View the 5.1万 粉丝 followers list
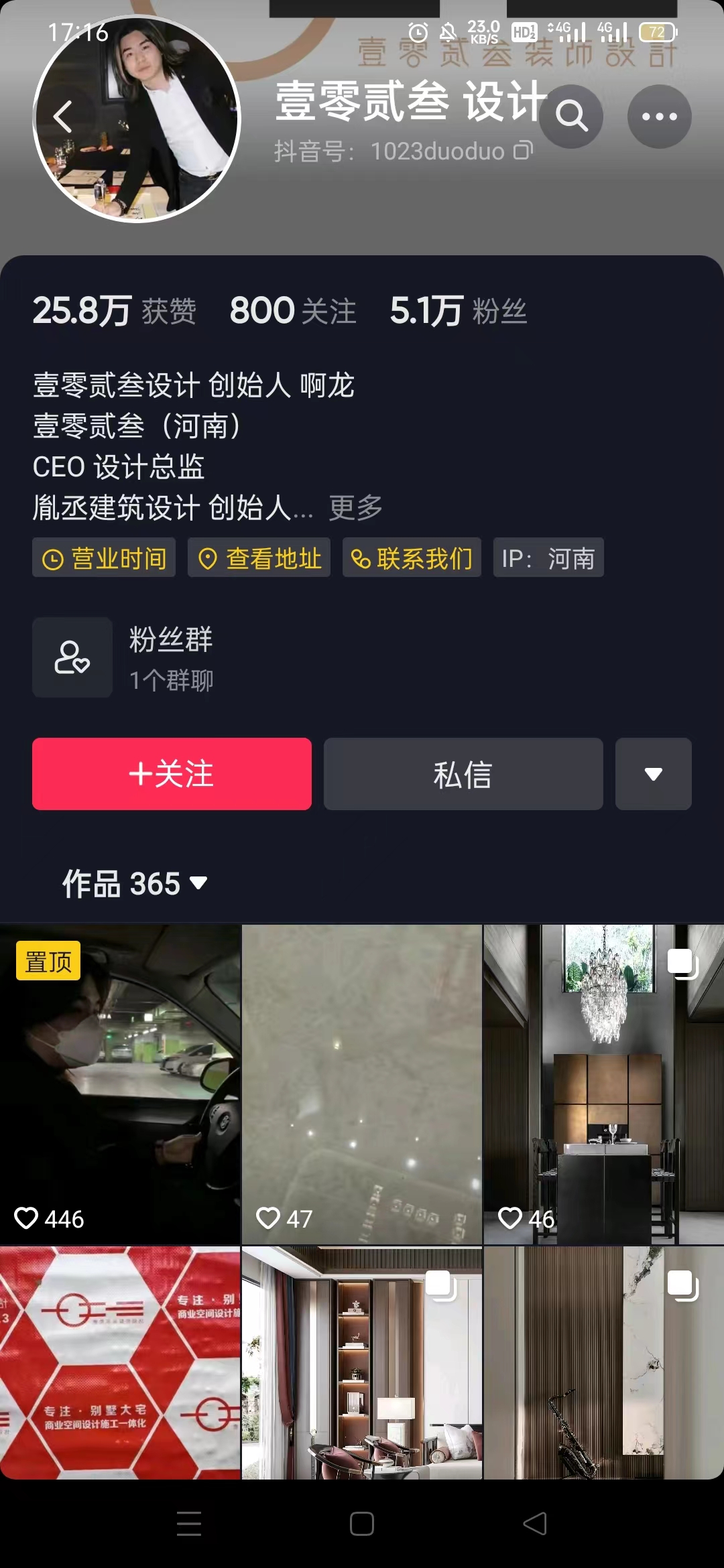This screenshot has height=1568, width=724. pyautogui.click(x=459, y=311)
